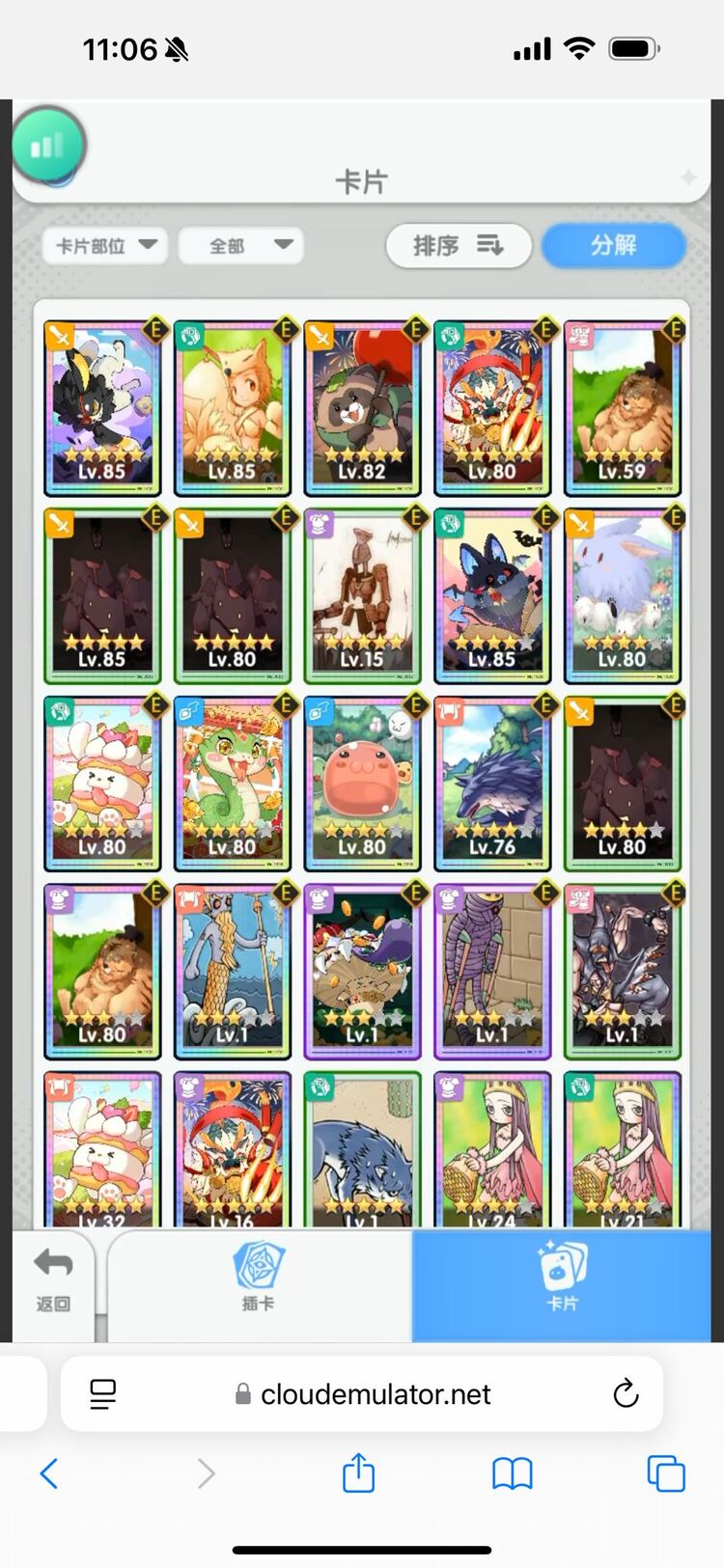Select the Lv.1 Poseidon trident card
The height and width of the screenshot is (1568, 724).
232,972
